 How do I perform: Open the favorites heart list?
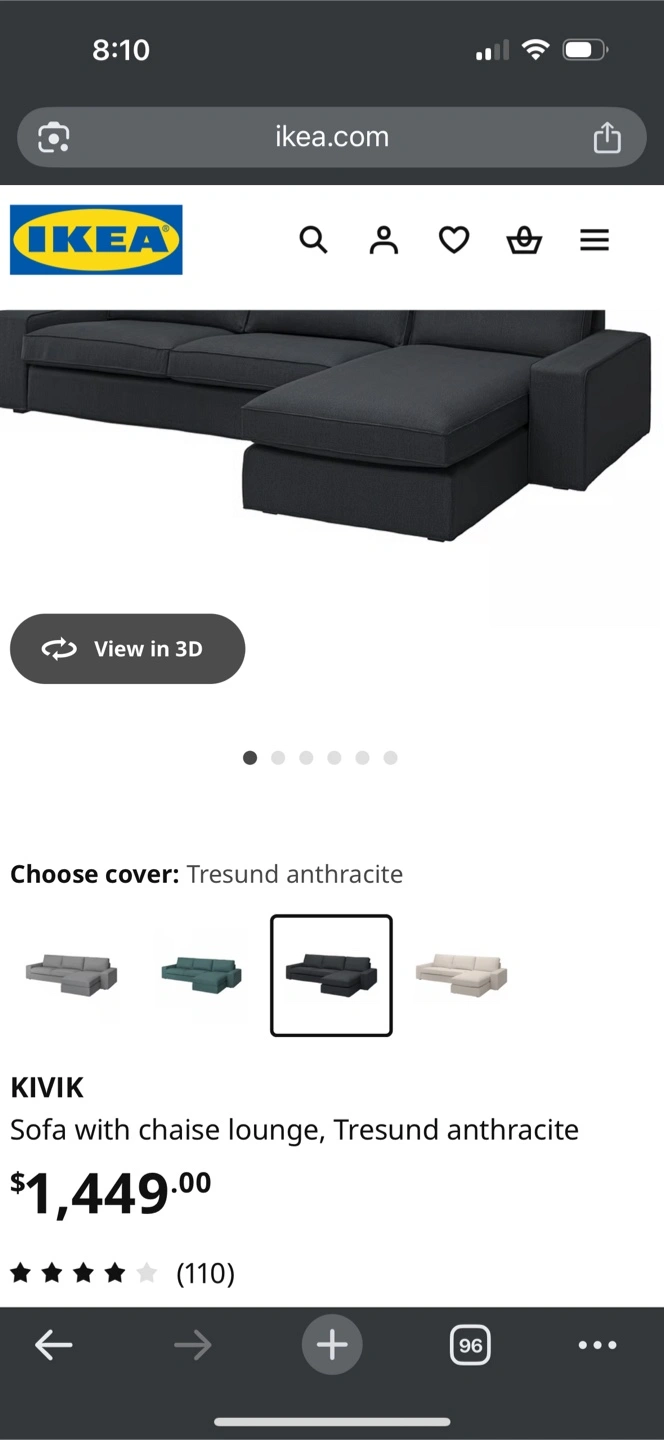click(x=454, y=240)
